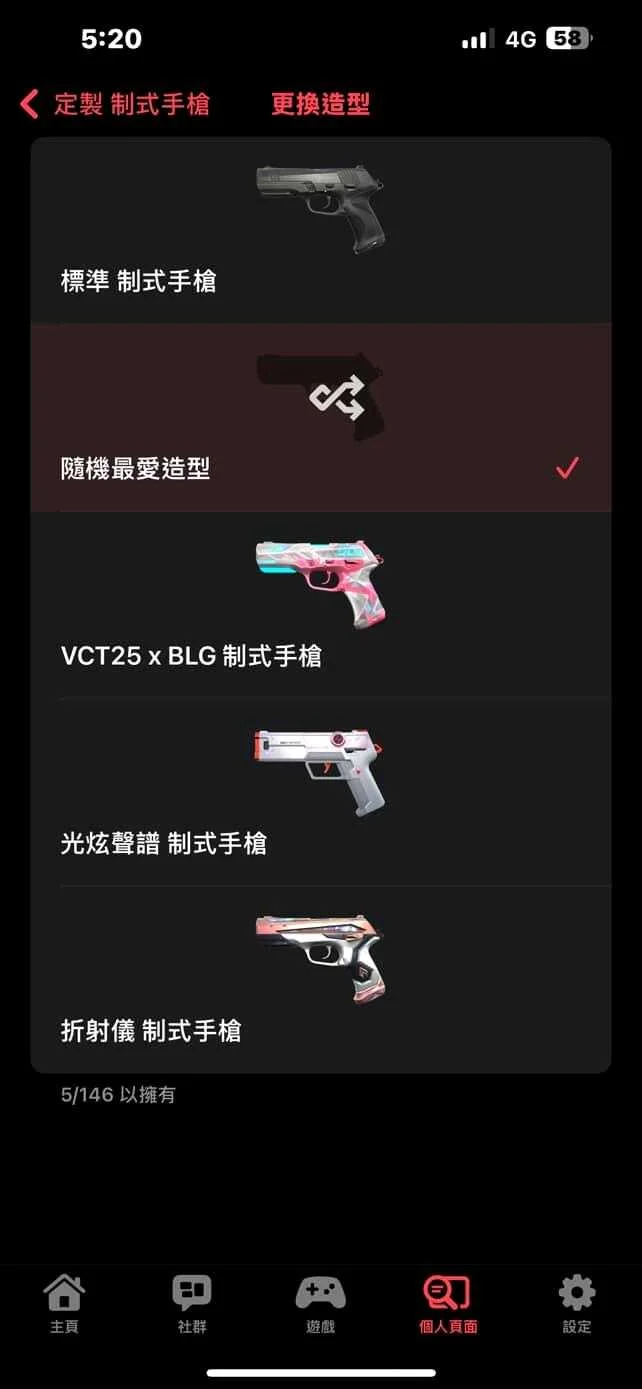Image resolution: width=642 pixels, height=1389 pixels.
Task: Go back to 定製 制式手槍
Action: click(115, 104)
